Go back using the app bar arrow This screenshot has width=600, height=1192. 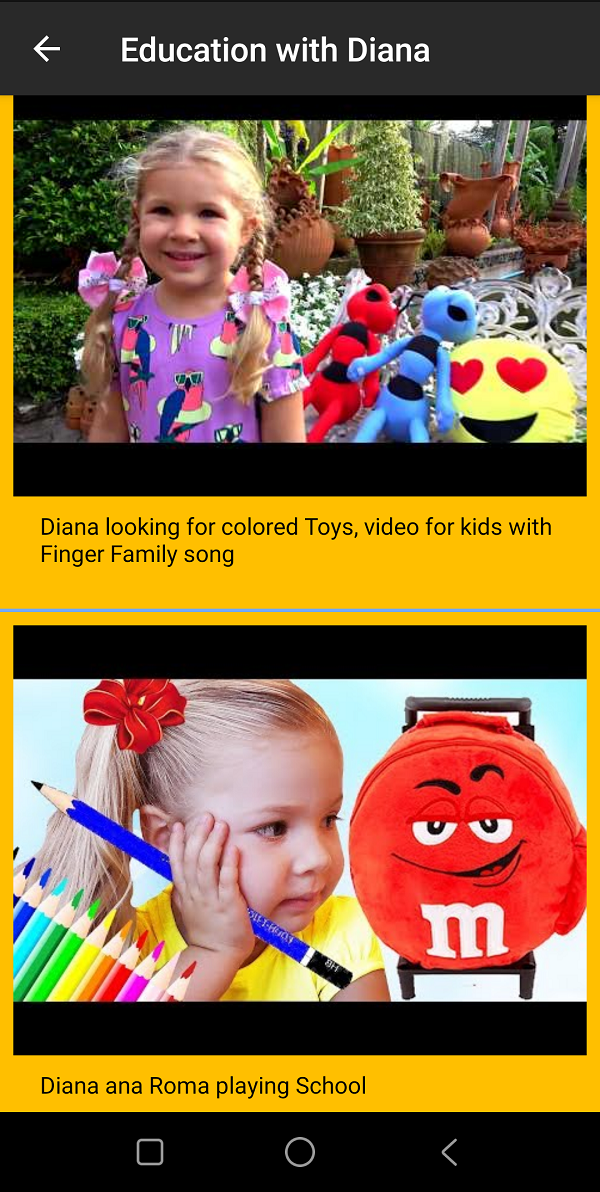[x=47, y=49]
